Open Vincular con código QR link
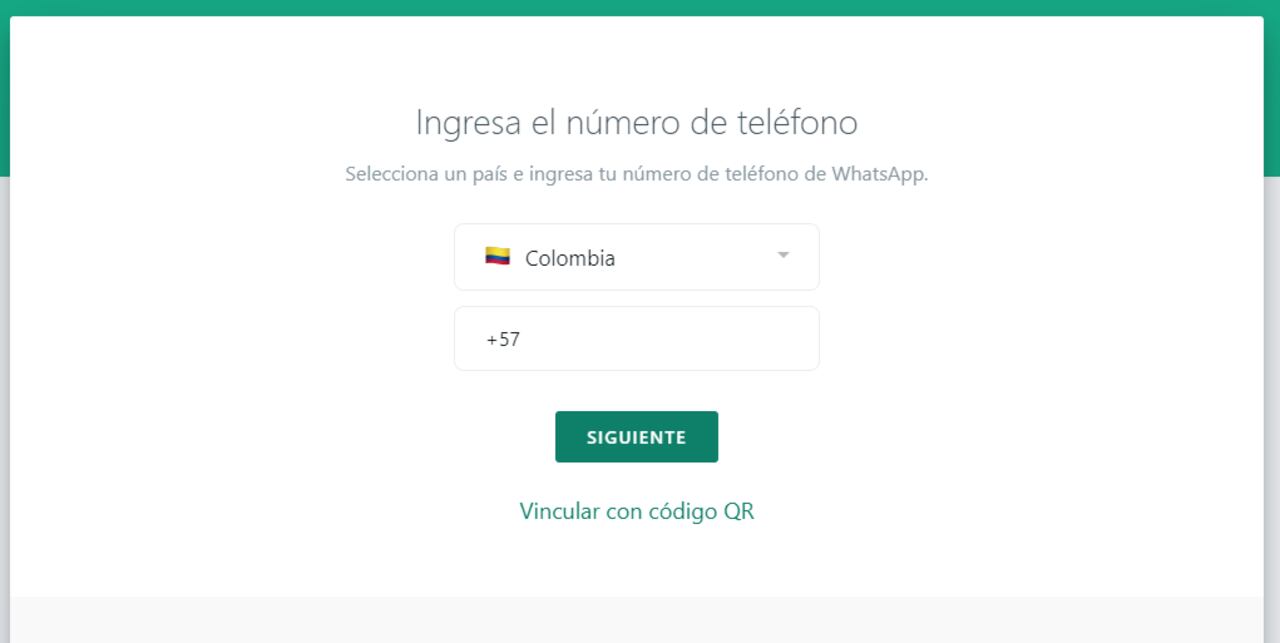Viewport: 1280px width, 643px height. click(x=636, y=511)
